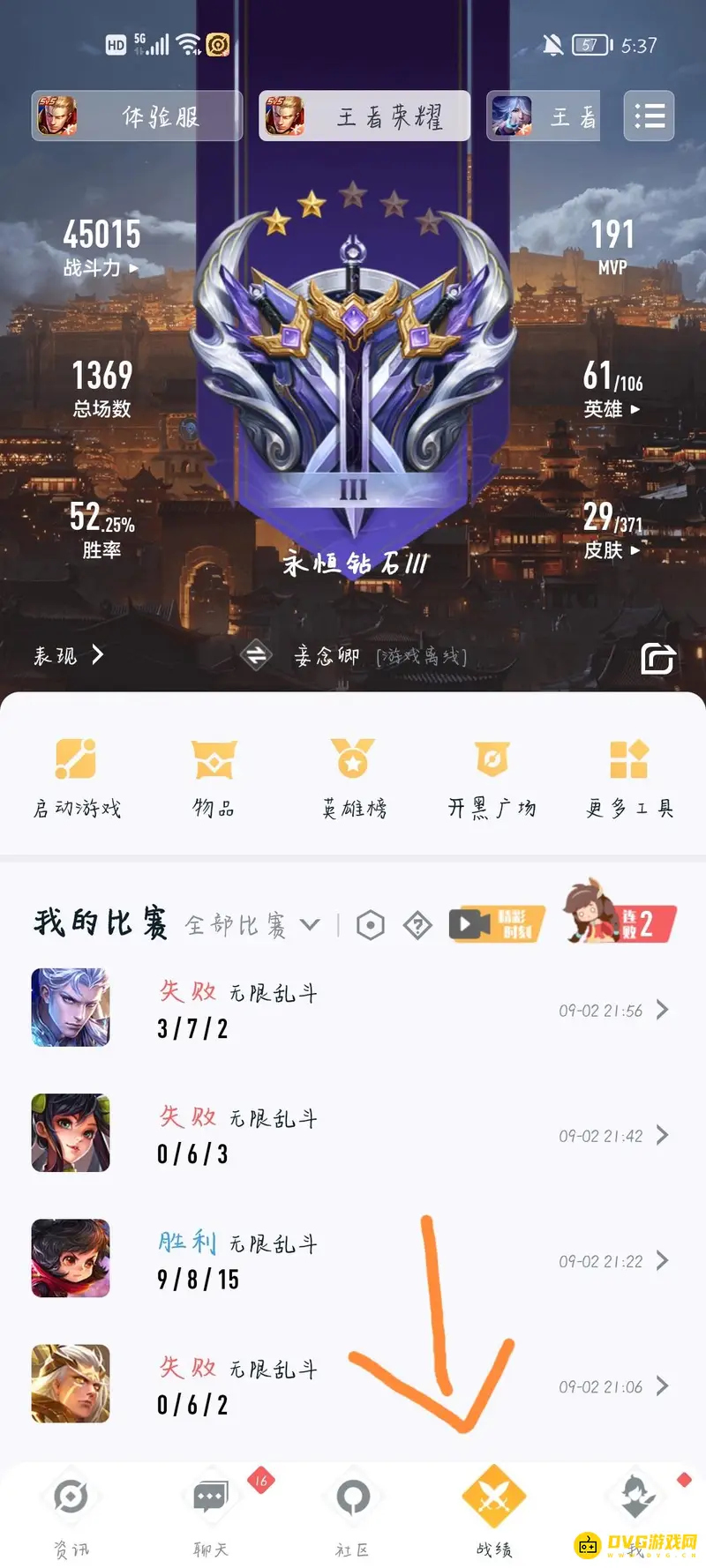Open 开黑广场 shield icon
Image resolution: width=706 pixels, height=1568 pixels.
pyautogui.click(x=492, y=760)
